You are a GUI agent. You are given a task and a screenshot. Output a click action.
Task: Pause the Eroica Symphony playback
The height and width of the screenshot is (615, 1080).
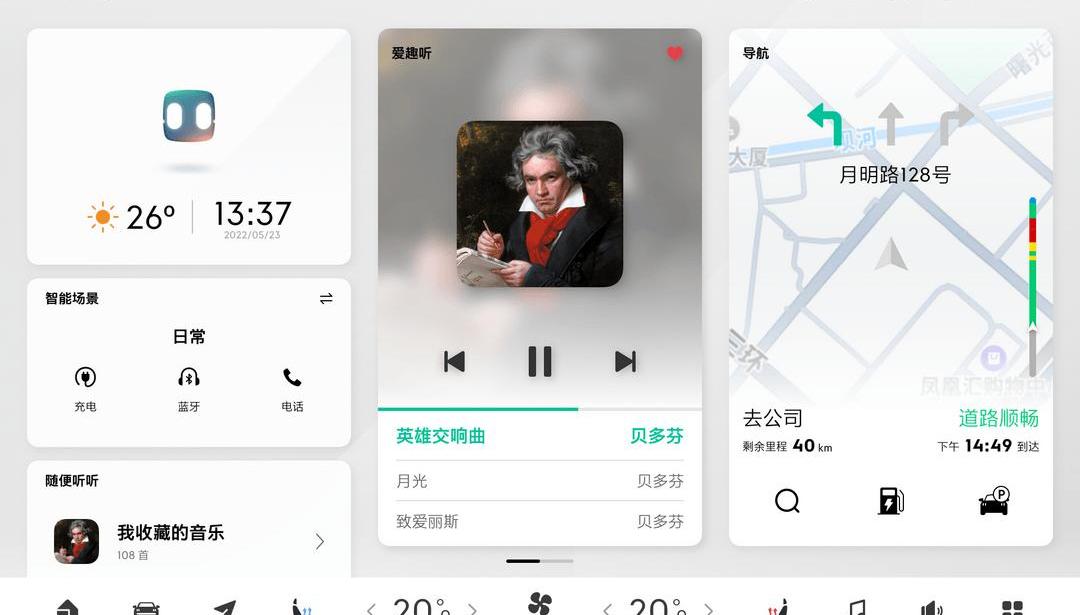tap(540, 361)
